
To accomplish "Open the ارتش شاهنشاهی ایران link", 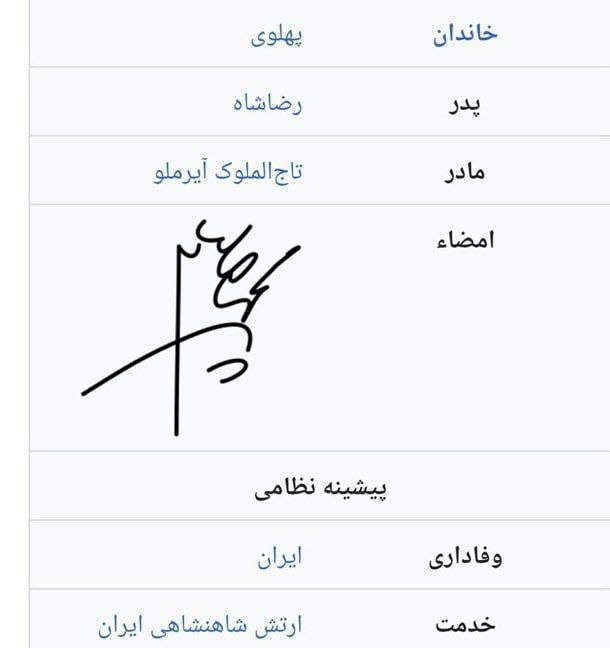I will (200, 626).
